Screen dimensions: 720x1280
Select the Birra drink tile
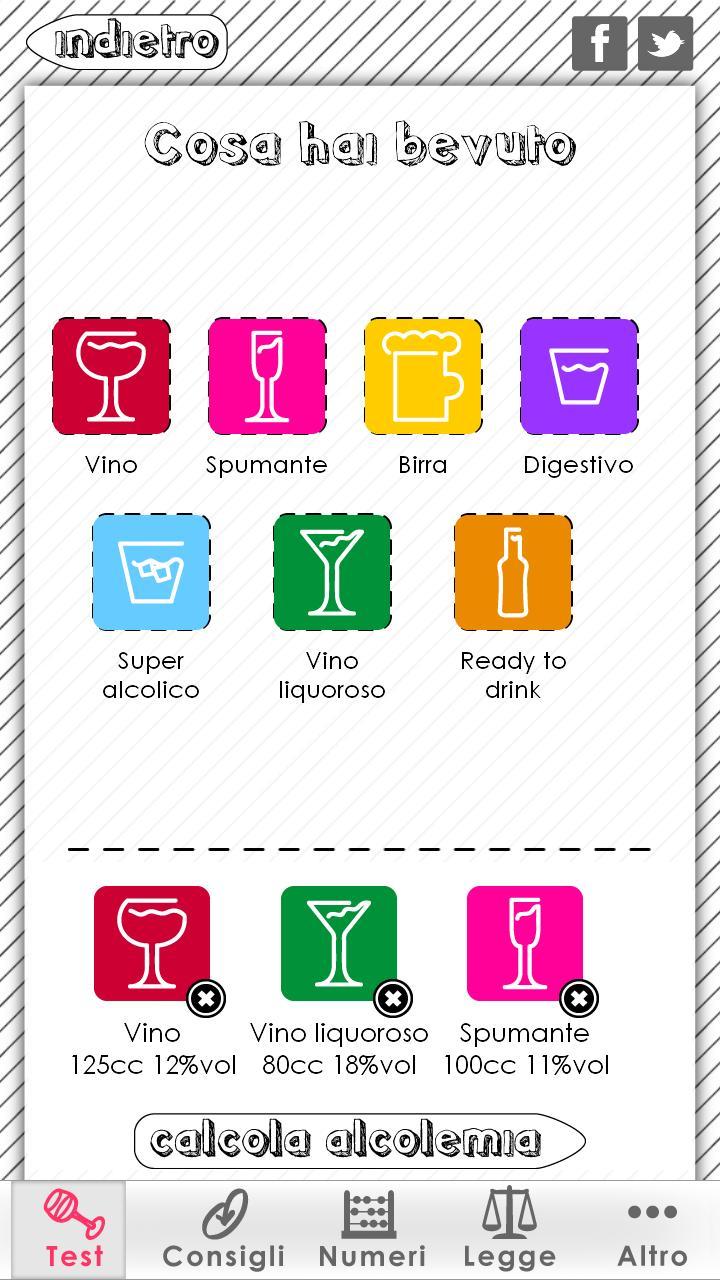(423, 377)
